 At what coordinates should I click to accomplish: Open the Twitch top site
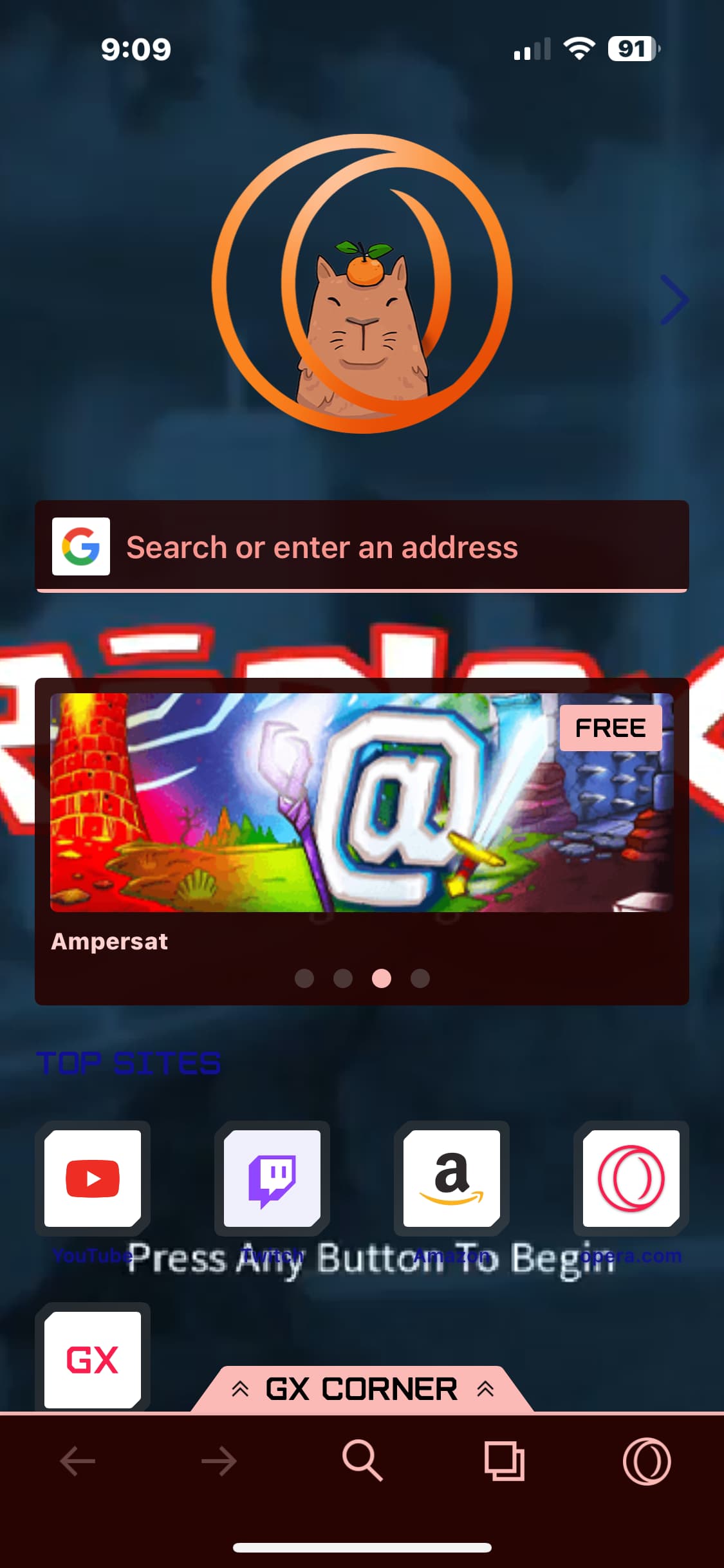pyautogui.click(x=272, y=1178)
